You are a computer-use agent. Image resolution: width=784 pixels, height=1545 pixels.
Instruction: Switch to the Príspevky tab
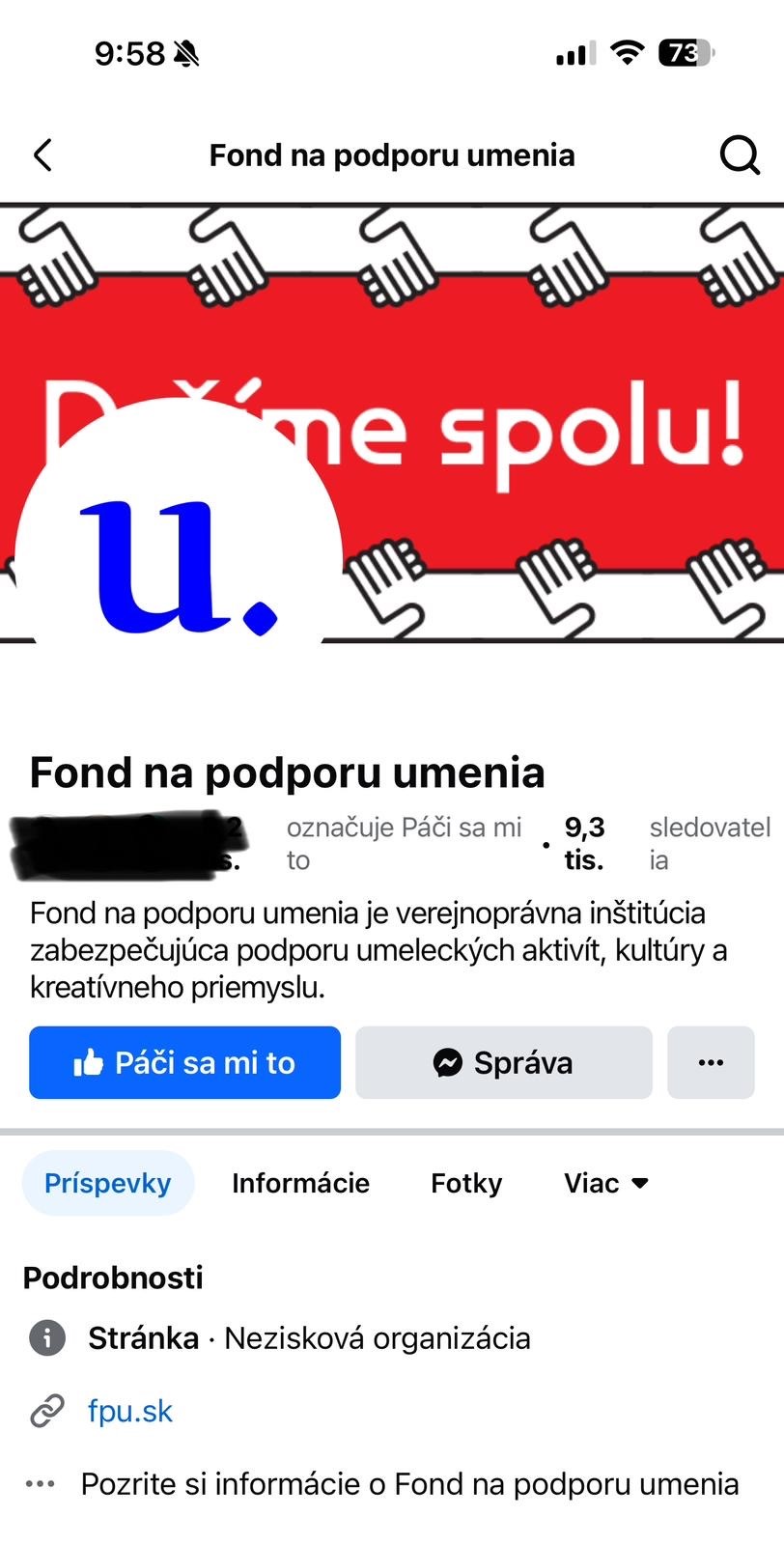[x=107, y=1183]
